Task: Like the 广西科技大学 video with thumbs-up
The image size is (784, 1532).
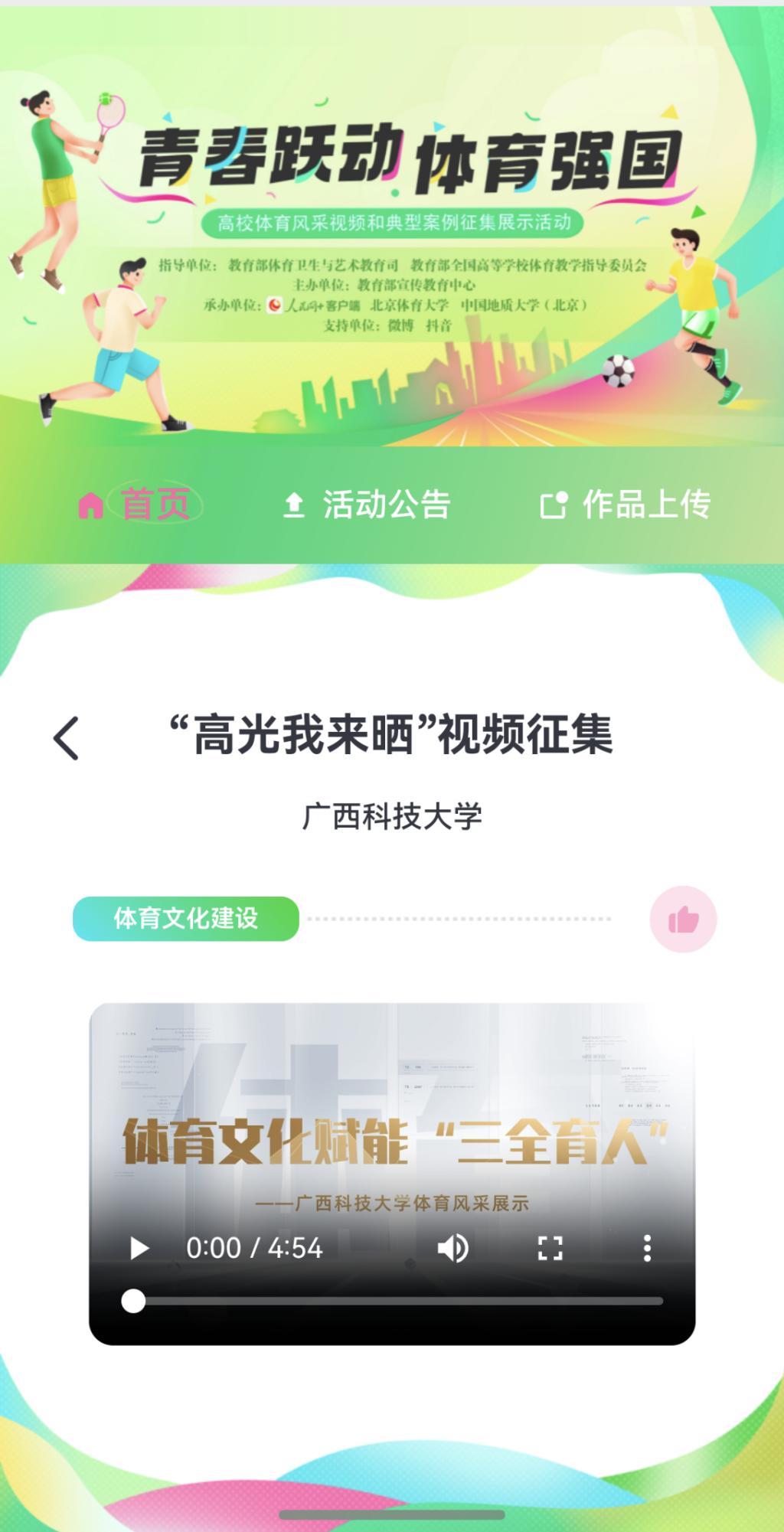Action: (x=683, y=919)
